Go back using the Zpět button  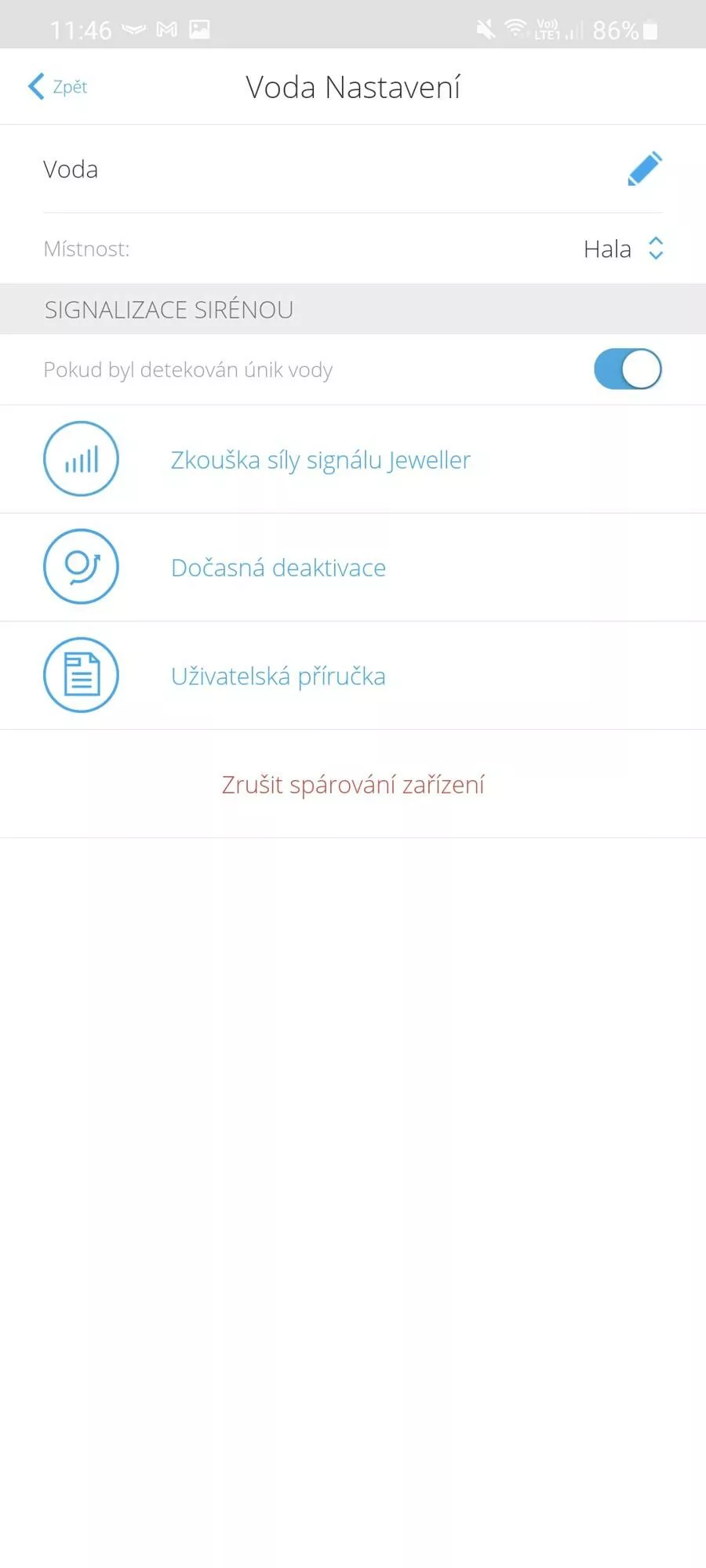[57, 86]
